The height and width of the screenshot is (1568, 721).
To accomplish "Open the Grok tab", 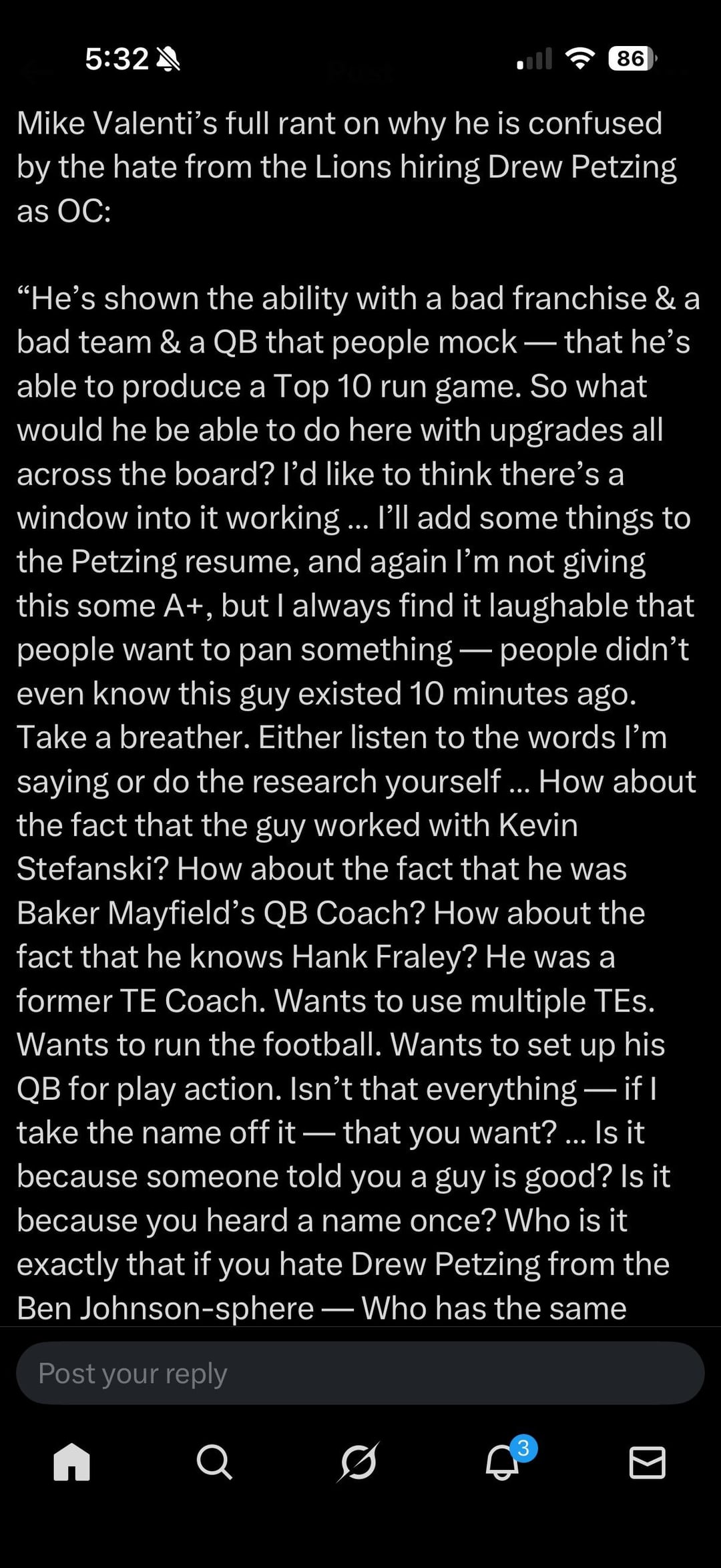I will click(358, 1462).
